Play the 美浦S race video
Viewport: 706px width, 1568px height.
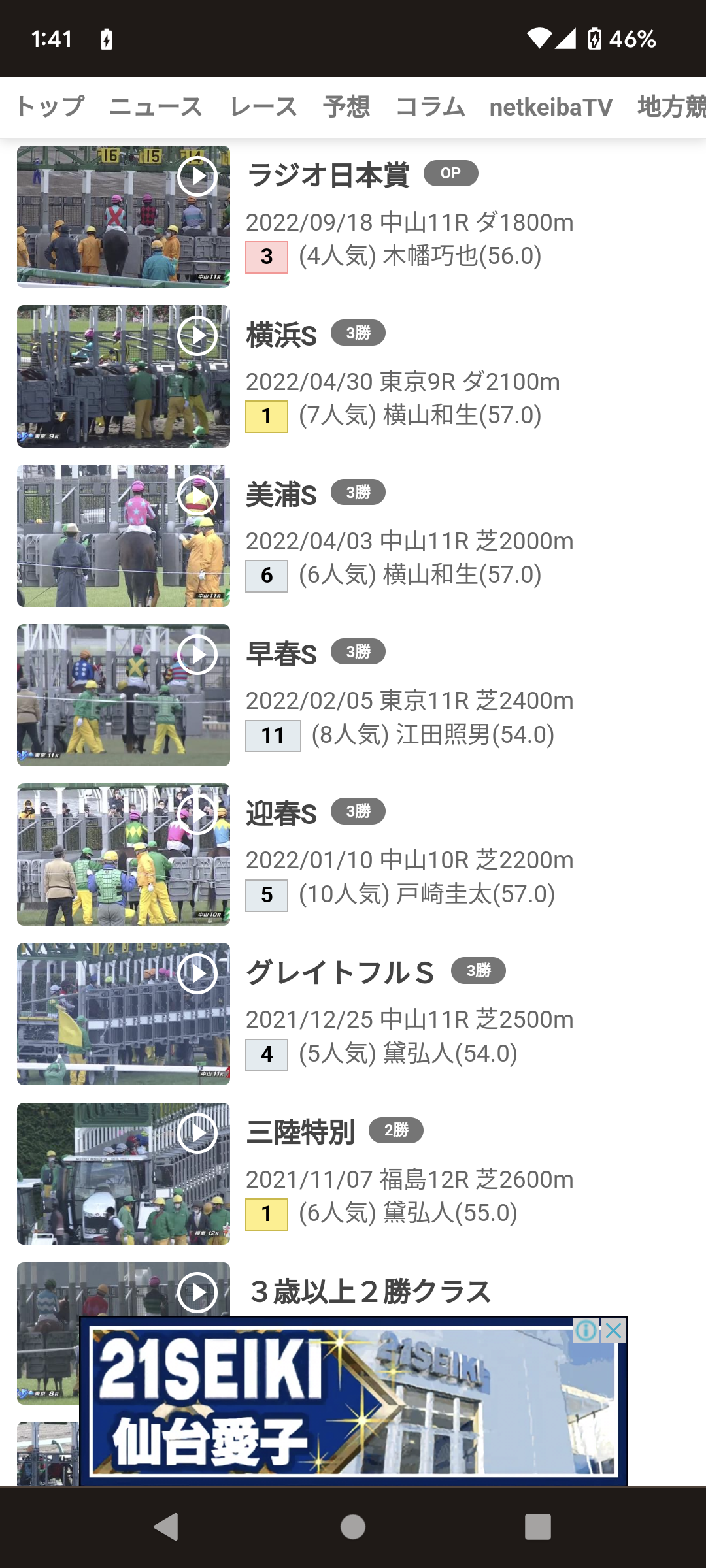(x=197, y=495)
